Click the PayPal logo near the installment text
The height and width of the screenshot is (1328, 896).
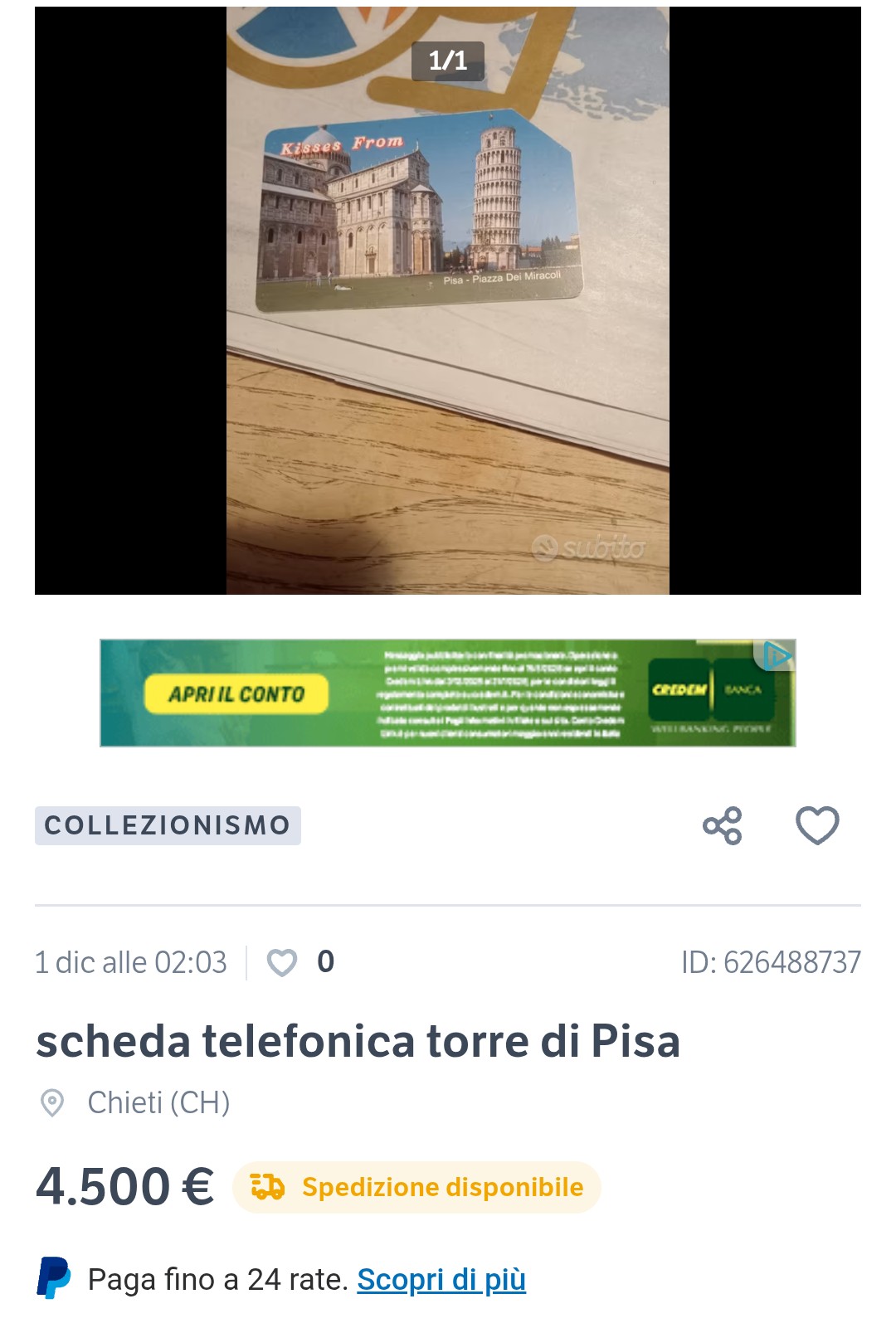(x=54, y=1279)
